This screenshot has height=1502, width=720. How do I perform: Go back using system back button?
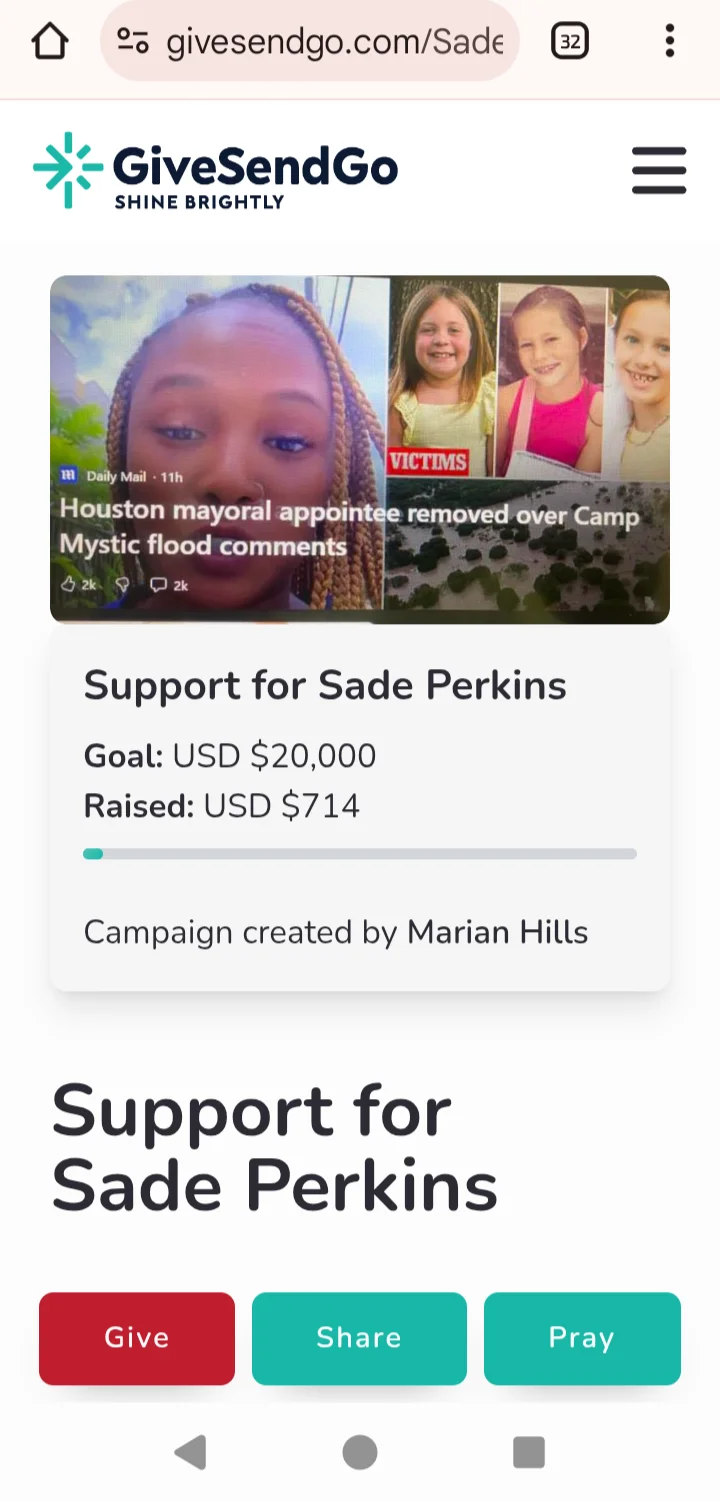point(190,1452)
